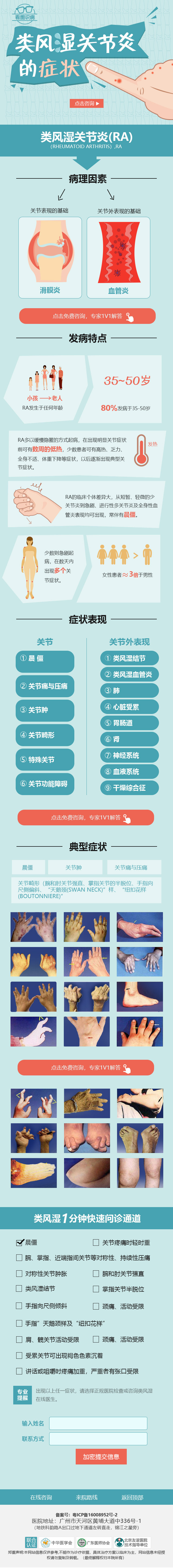This screenshot has height=1568, width=173.
Task: Select 掌指关节半脱位 checkbox
Action: pos(96,1289)
